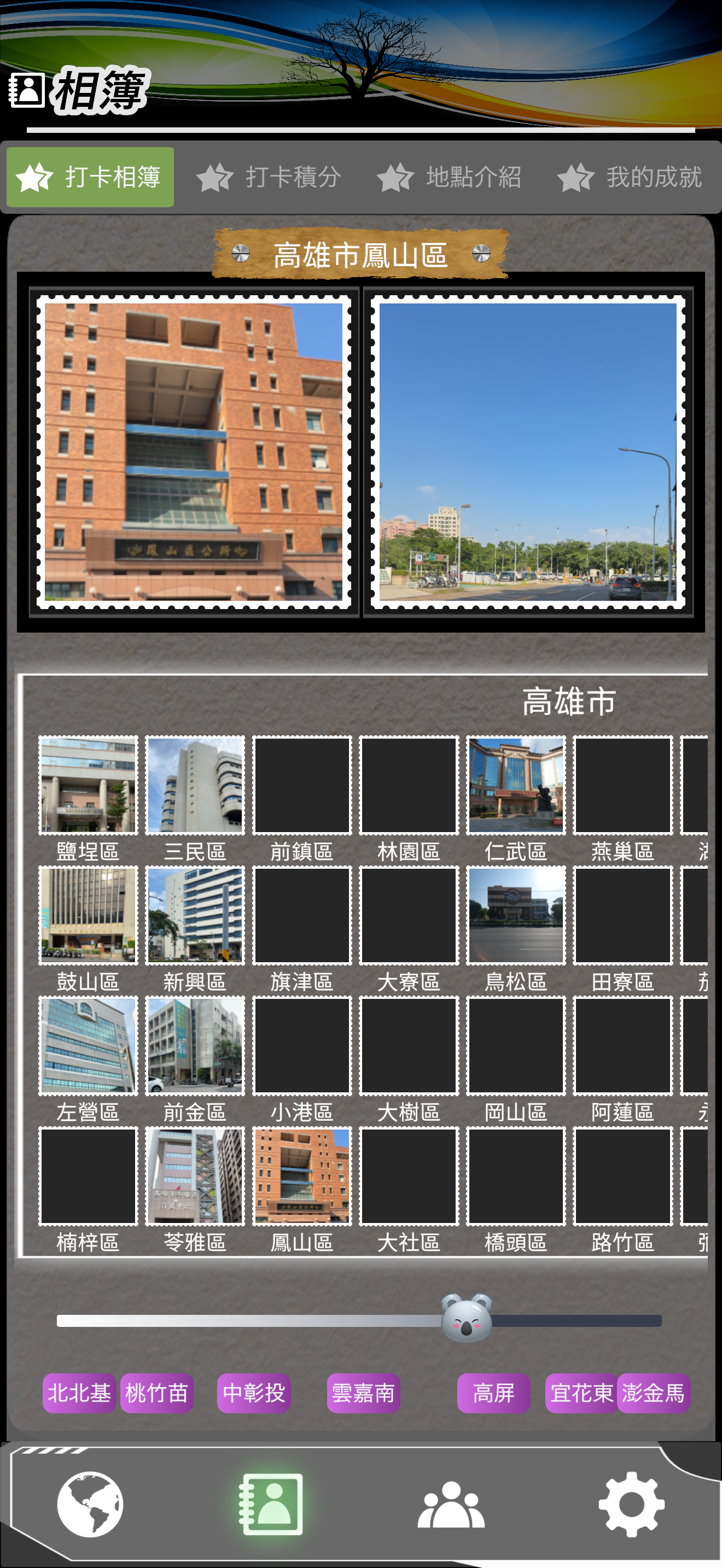Open the 苓雅區 stamp photo
This screenshot has width=722, height=1568.
pos(195,1175)
